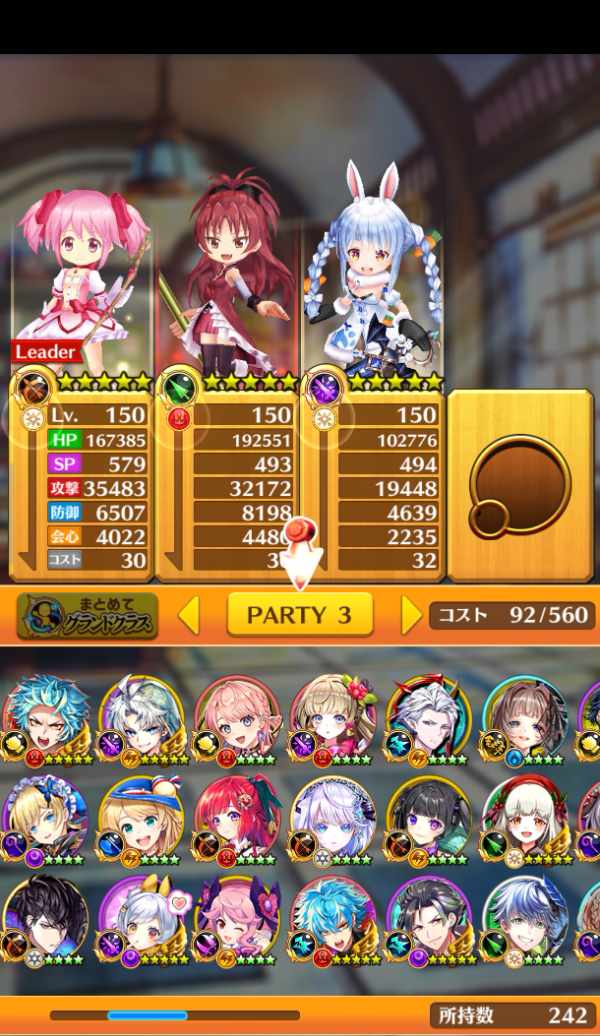Tap the PARTY 3 label button
The width and height of the screenshot is (600, 1036).
click(300, 615)
